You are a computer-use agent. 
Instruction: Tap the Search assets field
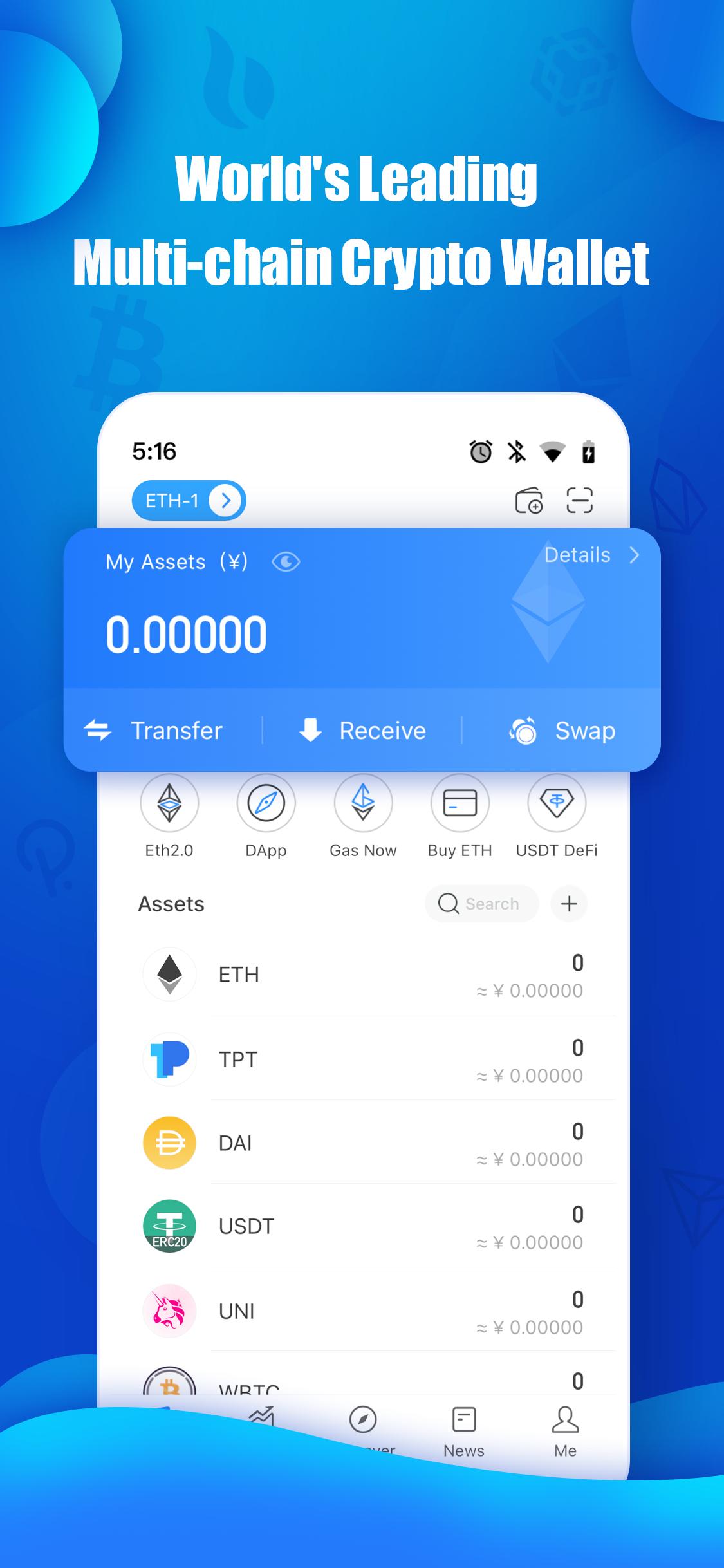[x=481, y=904]
